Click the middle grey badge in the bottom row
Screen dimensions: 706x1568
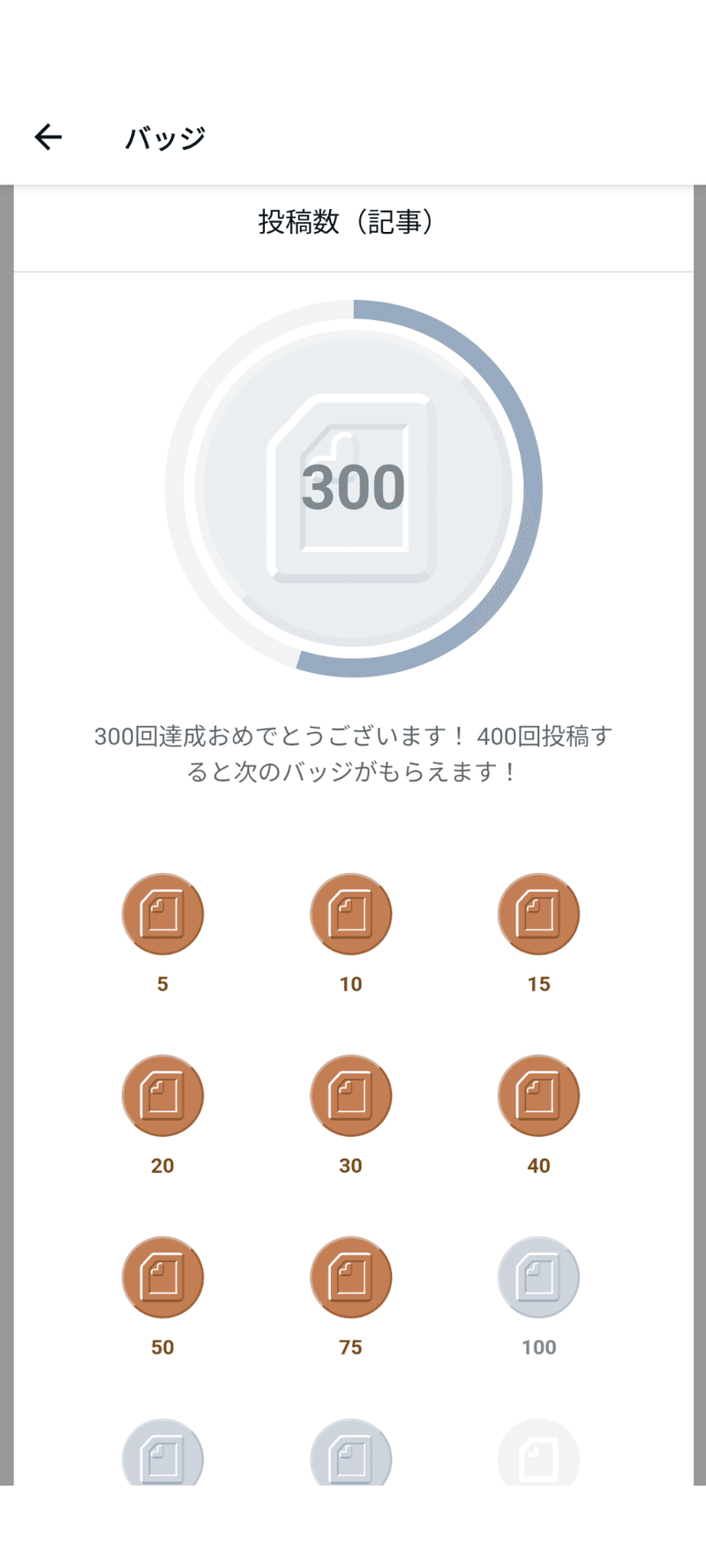pos(350,1457)
